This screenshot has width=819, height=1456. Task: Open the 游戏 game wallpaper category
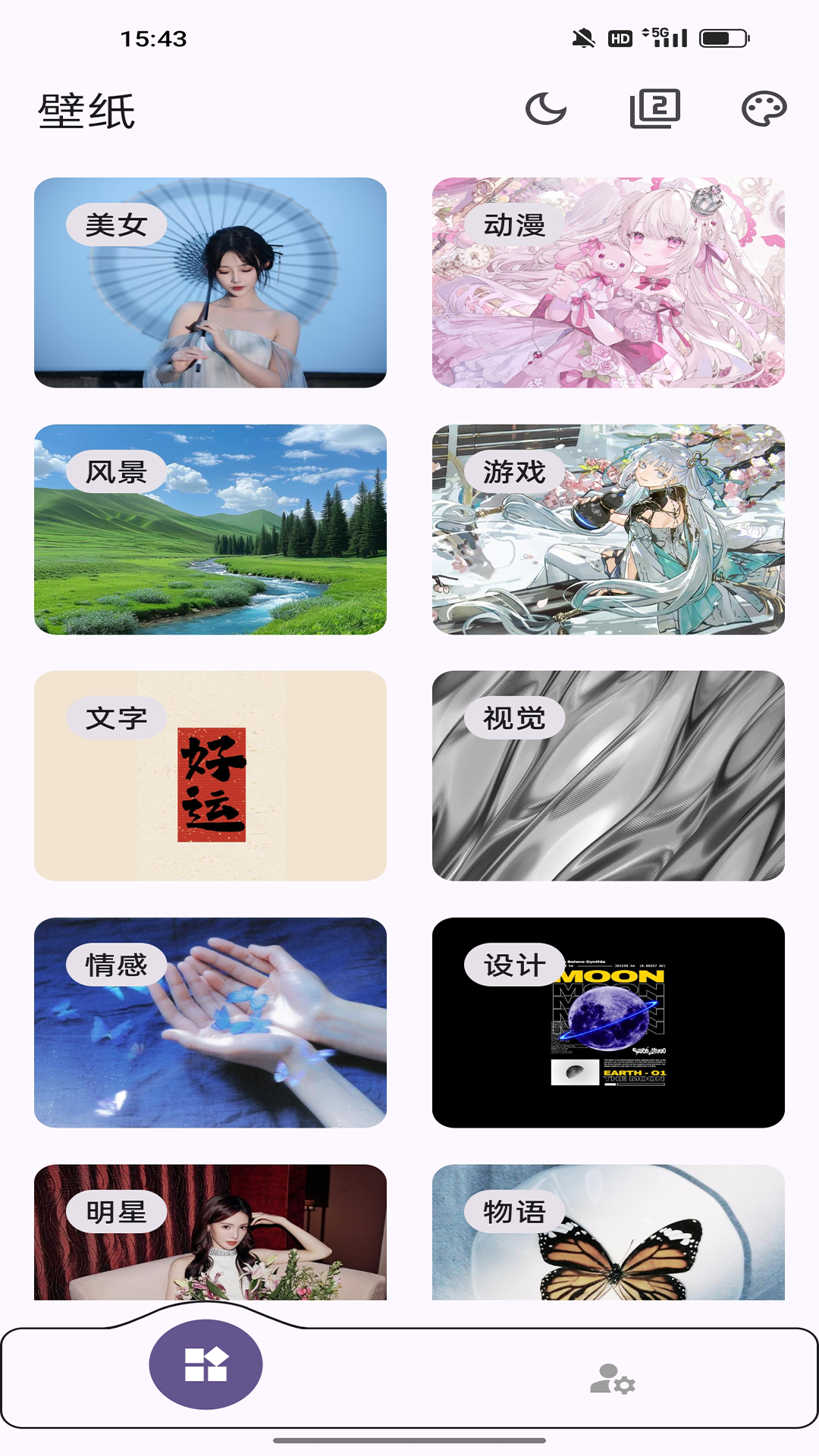pyautogui.click(x=607, y=529)
